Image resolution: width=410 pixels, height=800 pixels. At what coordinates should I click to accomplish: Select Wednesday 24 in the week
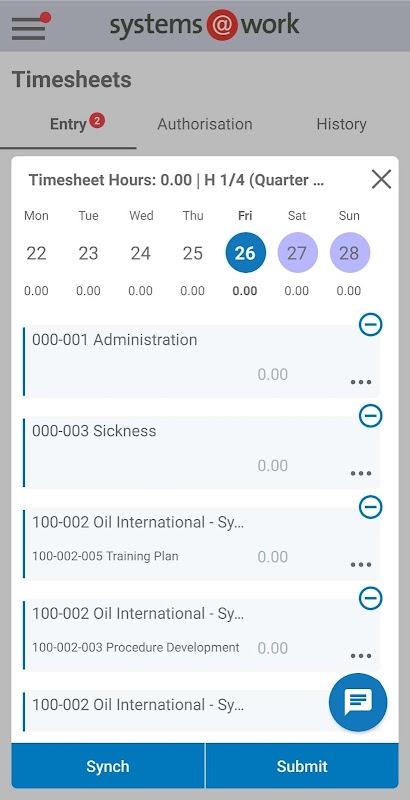pyautogui.click(x=140, y=253)
